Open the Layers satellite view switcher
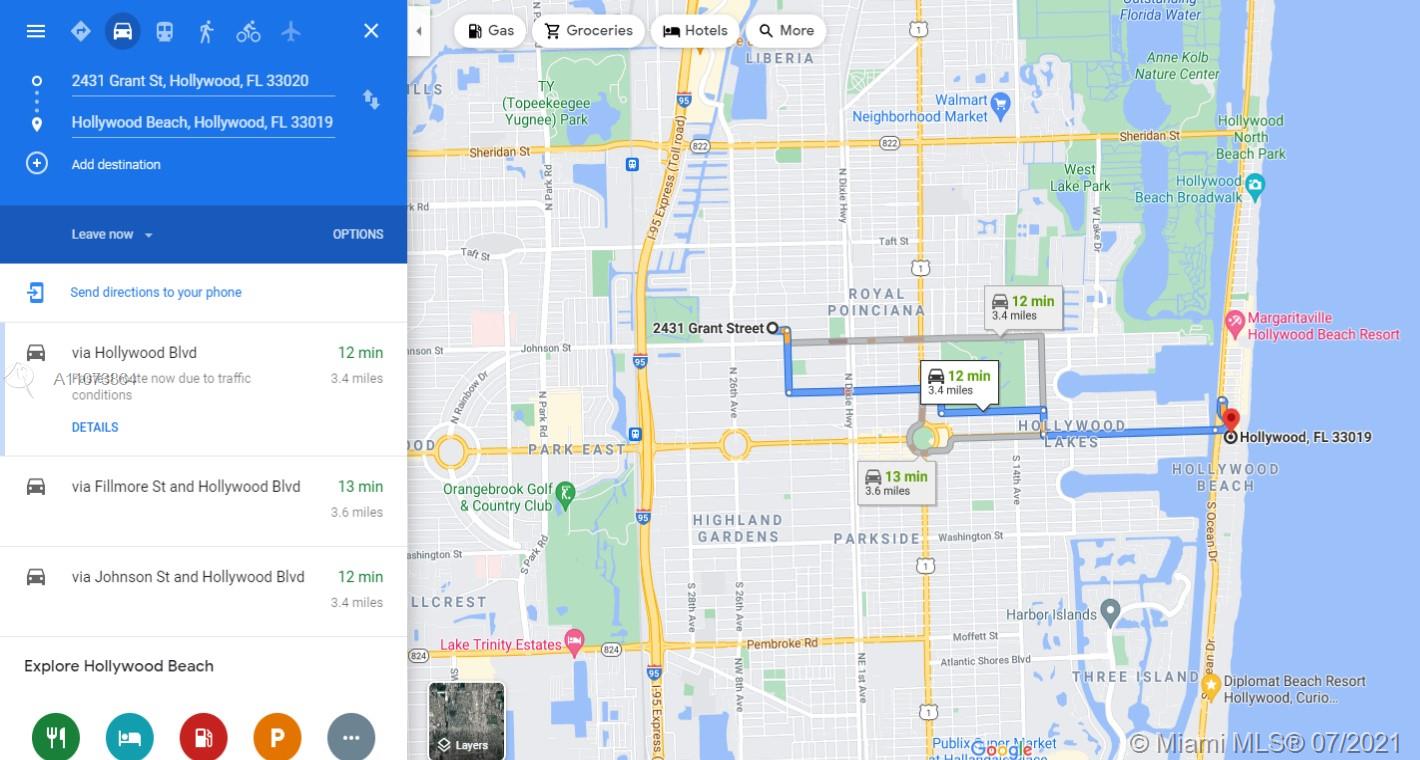 [467, 720]
